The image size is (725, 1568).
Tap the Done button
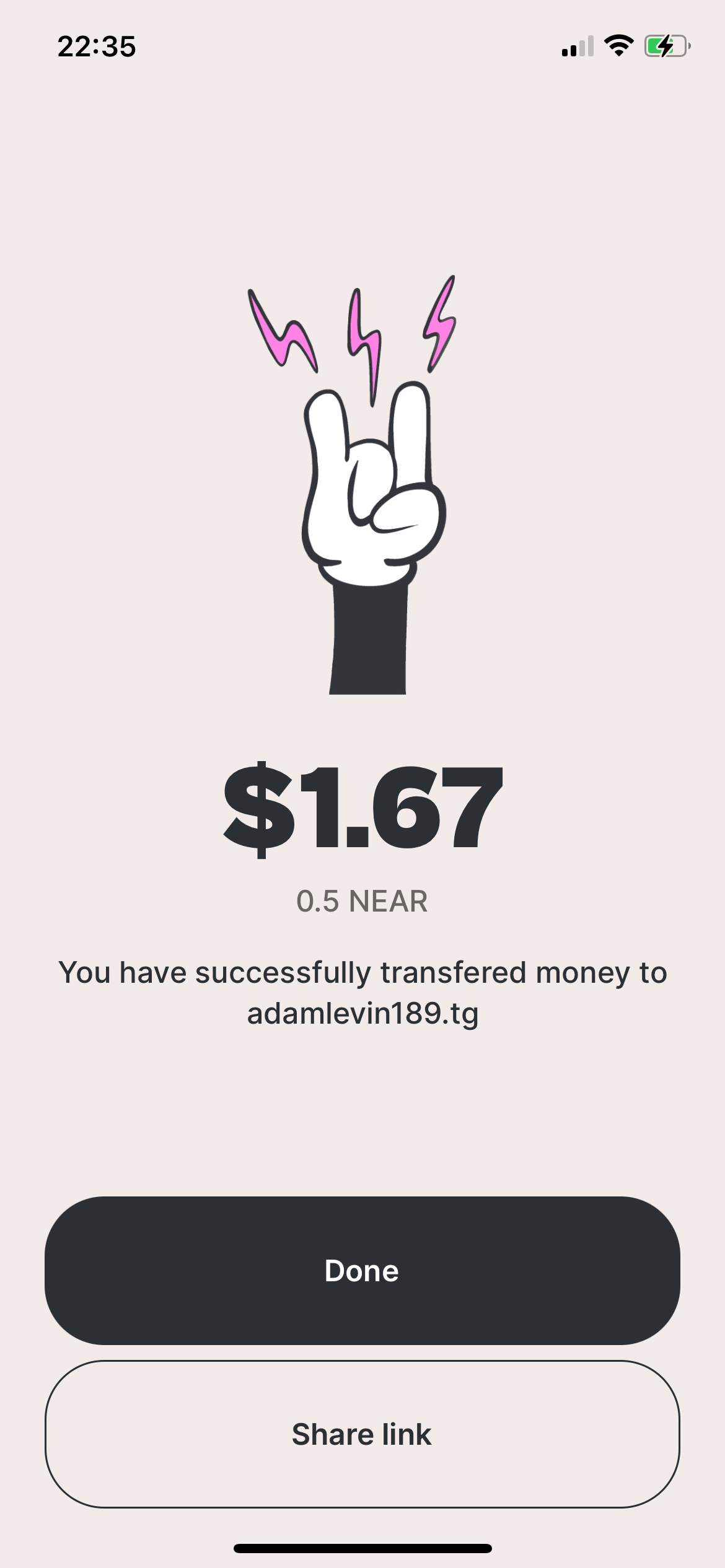362,1271
